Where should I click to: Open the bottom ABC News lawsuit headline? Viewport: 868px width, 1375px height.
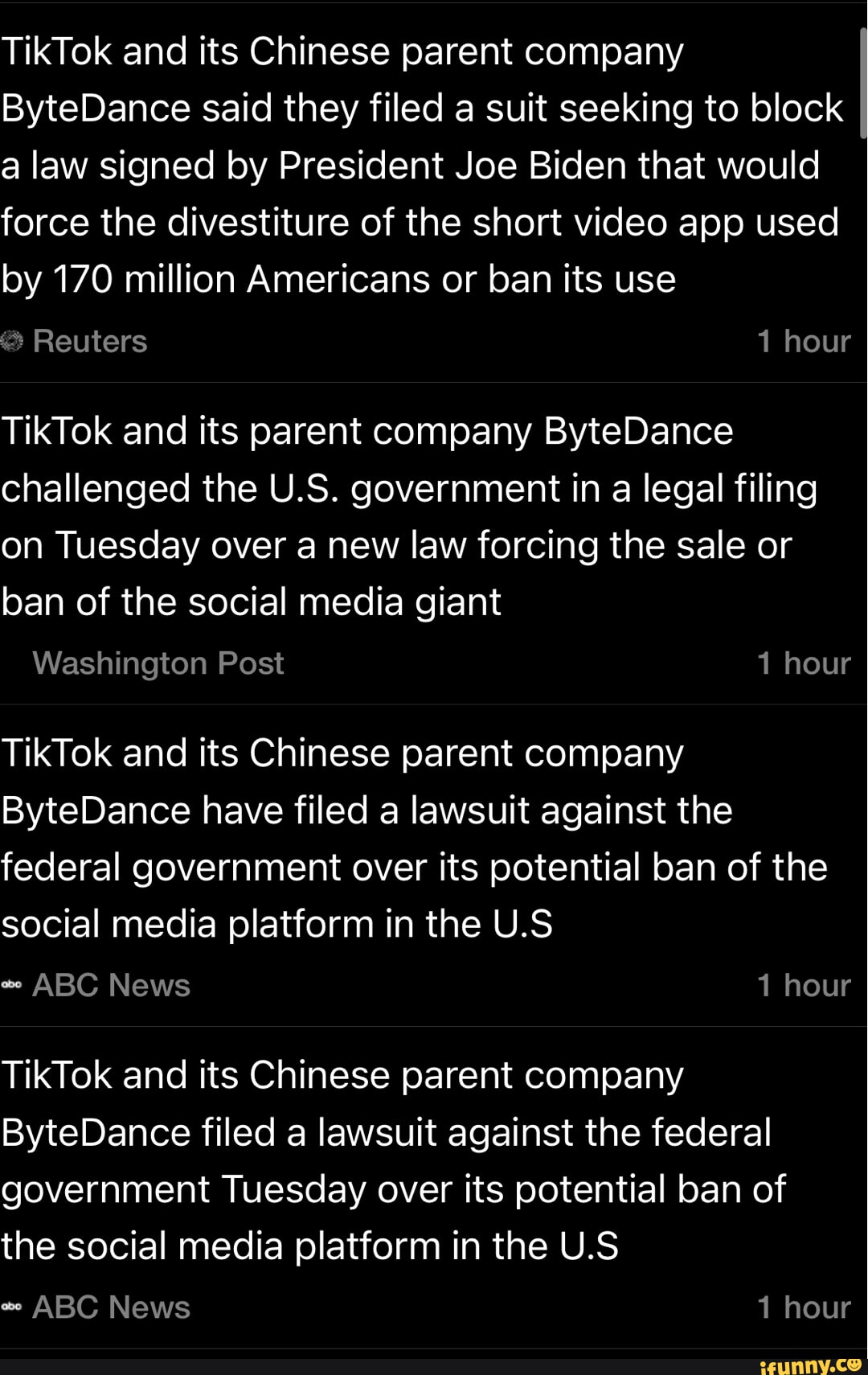(394, 1158)
